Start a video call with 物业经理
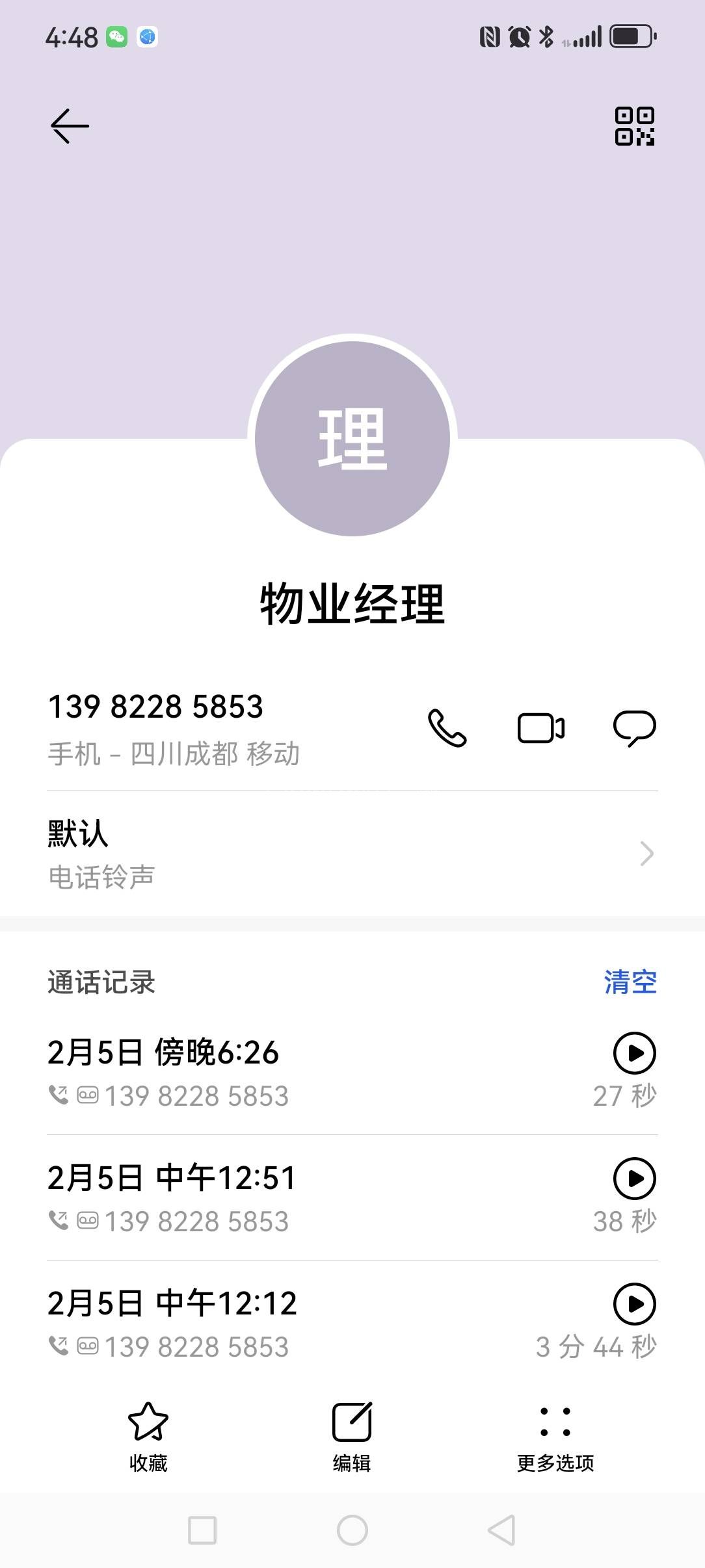Screen dimensions: 705x1568 (540, 727)
